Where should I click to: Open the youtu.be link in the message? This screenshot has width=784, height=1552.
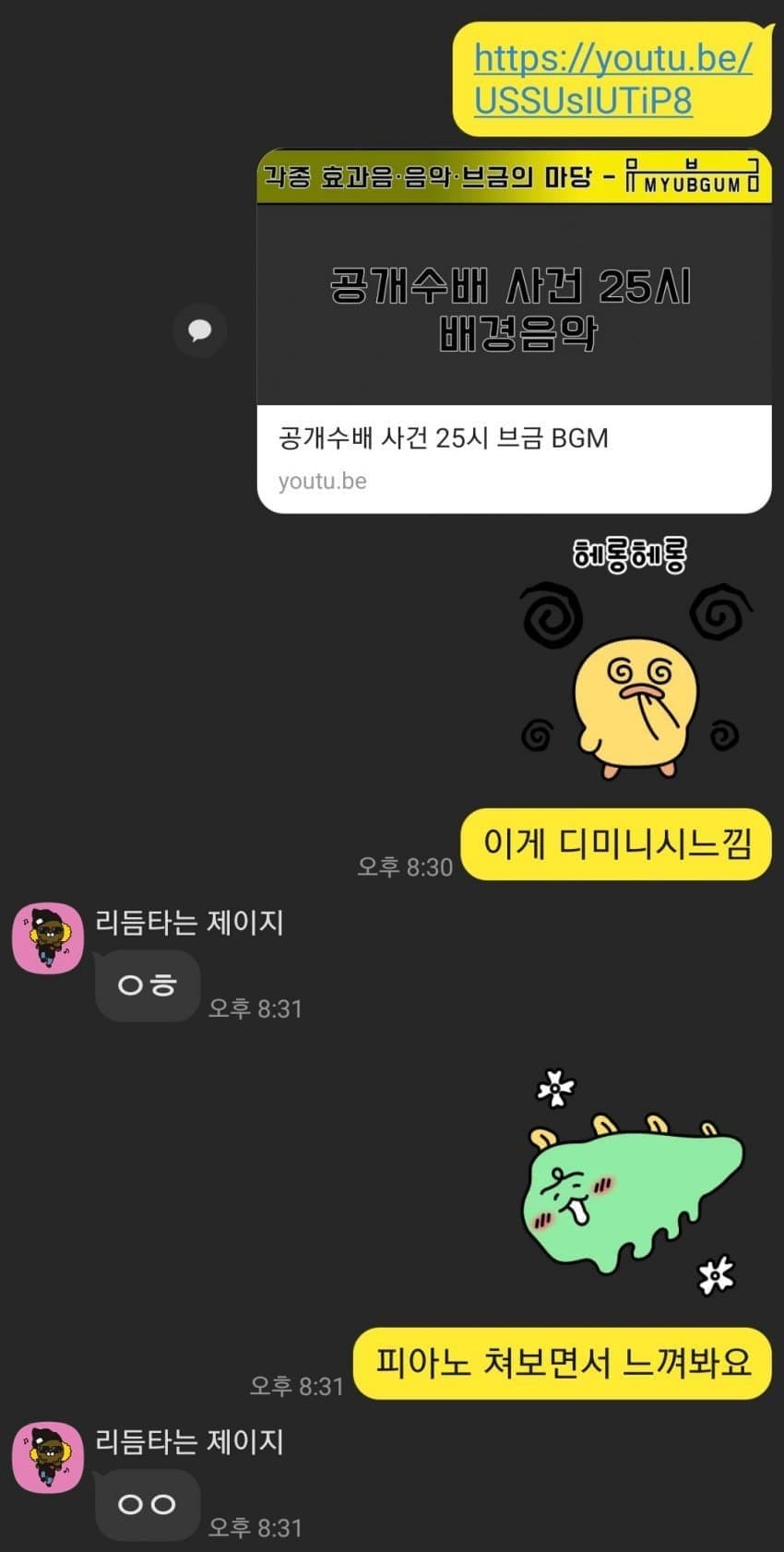pos(612,79)
